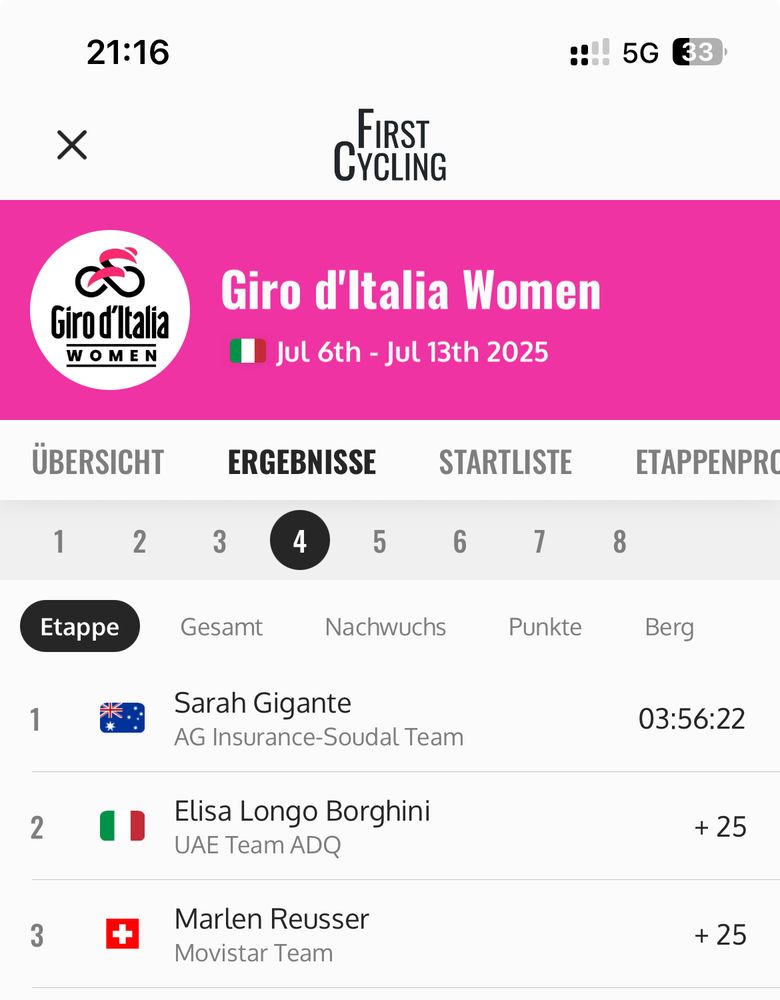Click the FirstCycling logo at the top
The height and width of the screenshot is (1000, 780).
click(392, 143)
